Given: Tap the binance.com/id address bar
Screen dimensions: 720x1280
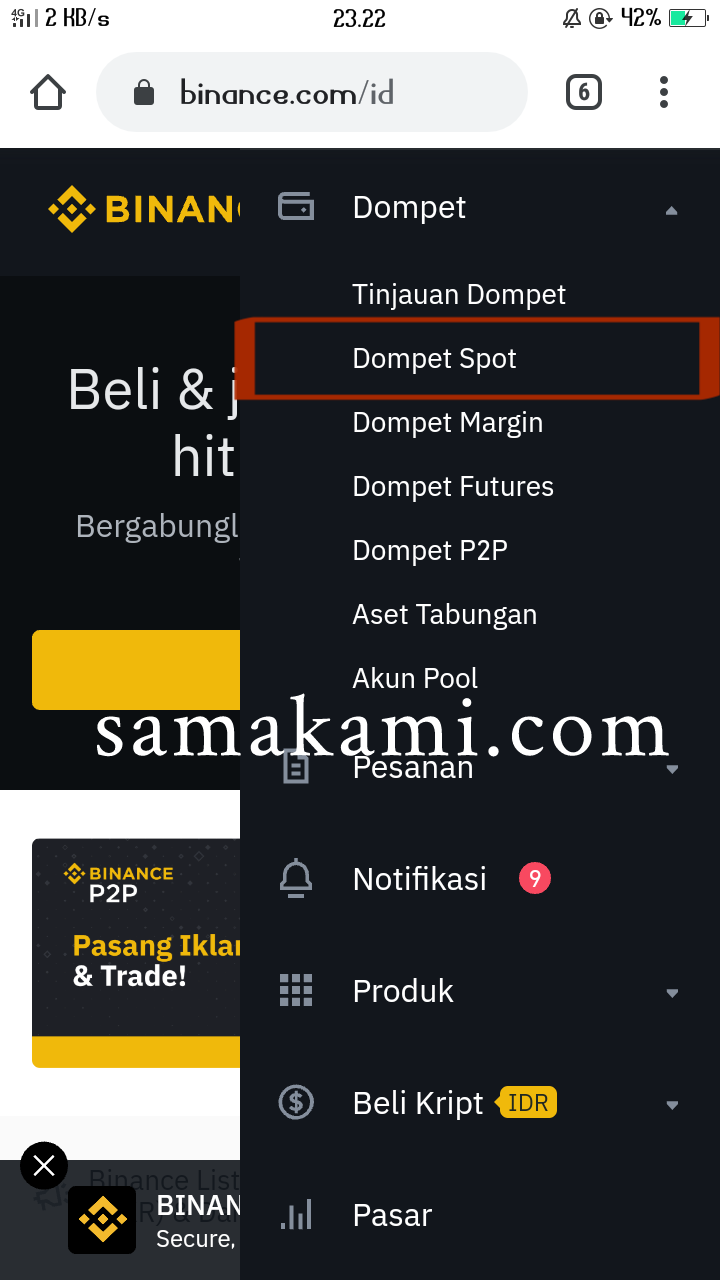Looking at the screenshot, I should pos(311,93).
